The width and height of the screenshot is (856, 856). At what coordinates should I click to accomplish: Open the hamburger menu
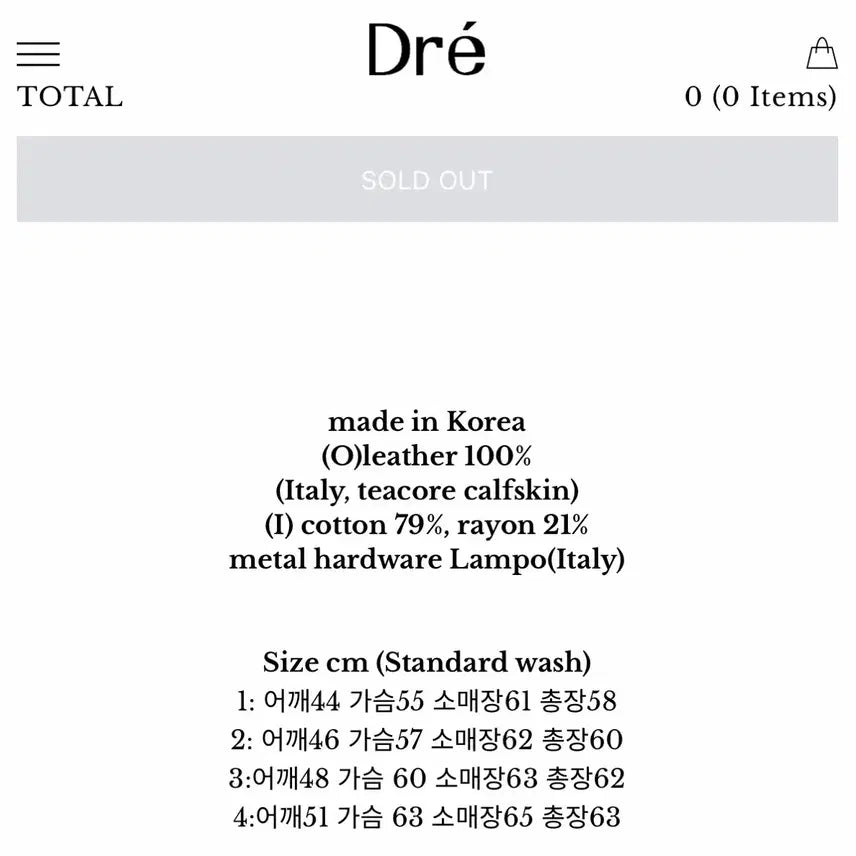pos(38,54)
